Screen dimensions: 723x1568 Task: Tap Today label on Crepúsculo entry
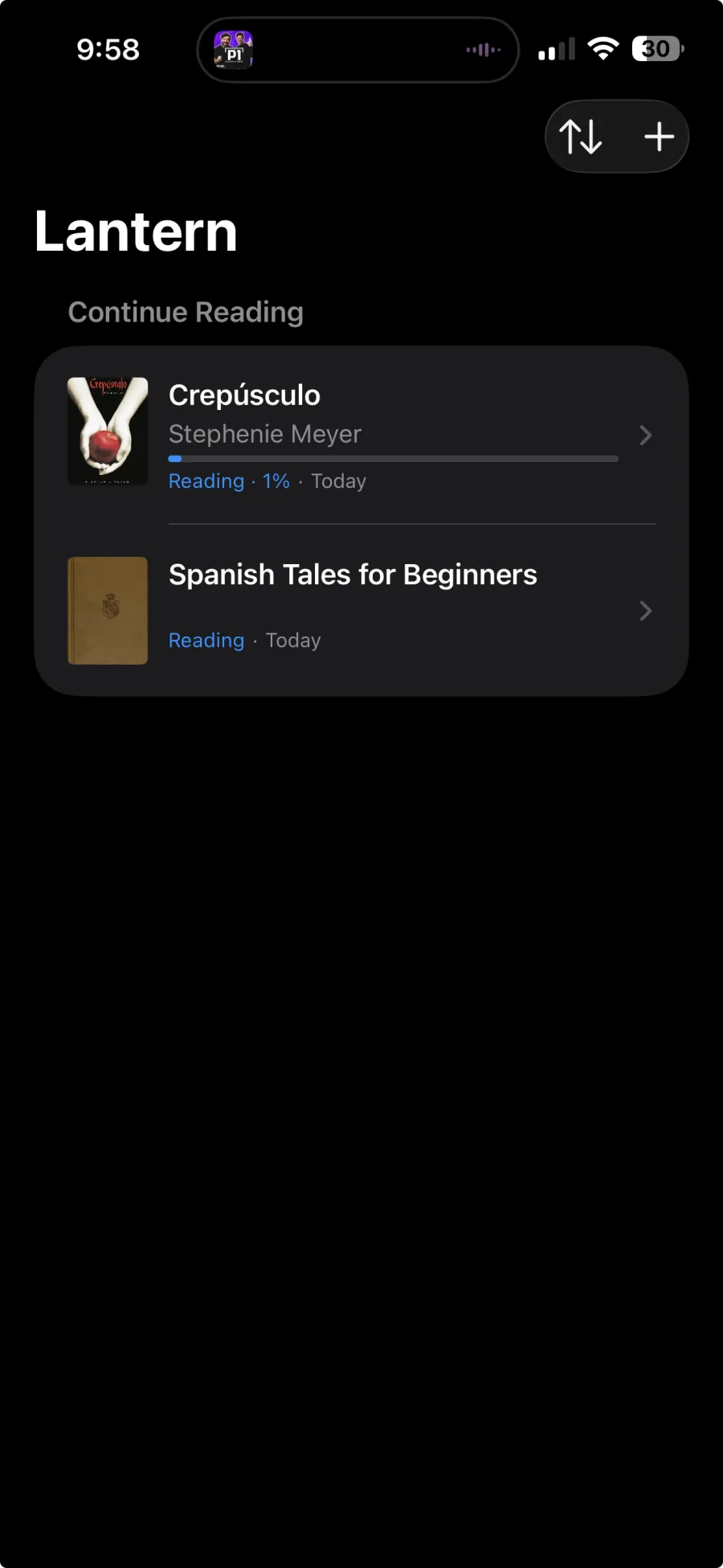pos(338,481)
